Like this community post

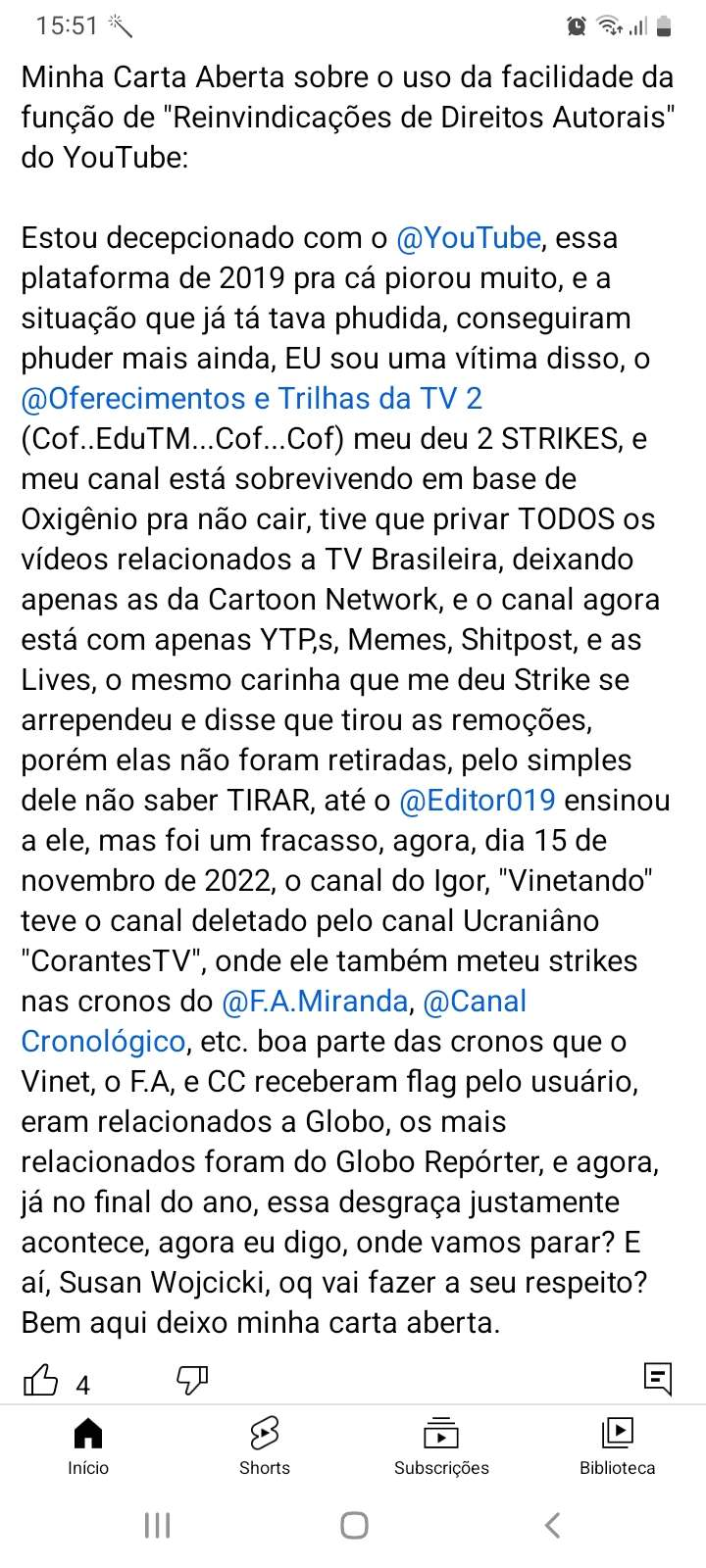point(40,1381)
